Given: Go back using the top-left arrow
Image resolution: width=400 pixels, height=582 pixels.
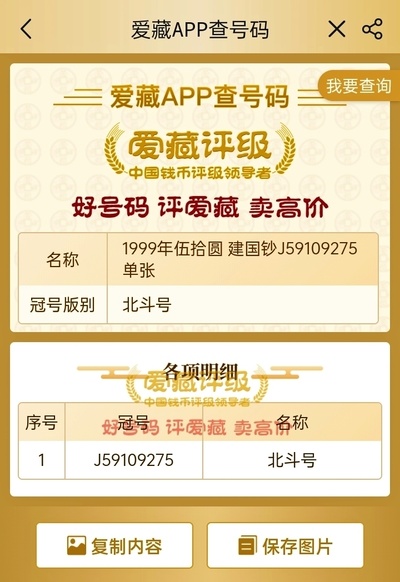Looking at the screenshot, I should (x=26, y=29).
